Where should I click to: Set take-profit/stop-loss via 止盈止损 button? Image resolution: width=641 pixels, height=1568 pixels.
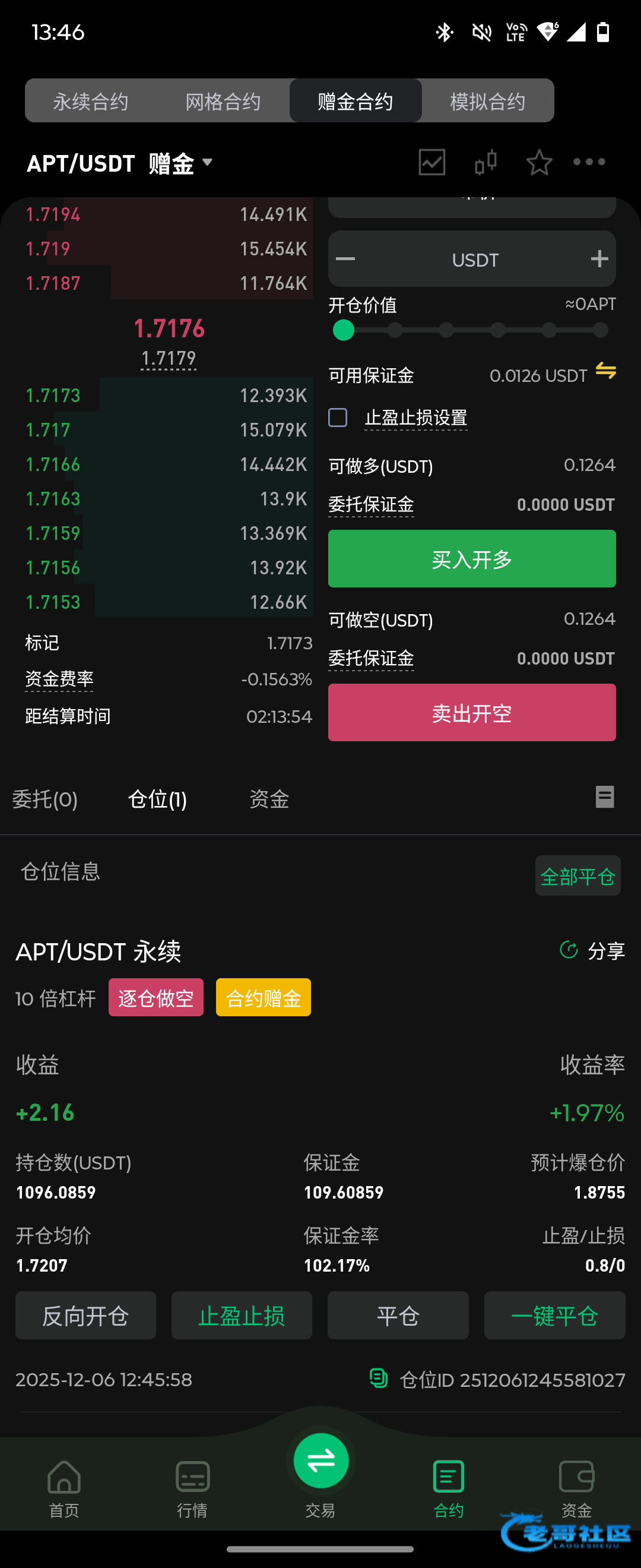pos(242,1316)
